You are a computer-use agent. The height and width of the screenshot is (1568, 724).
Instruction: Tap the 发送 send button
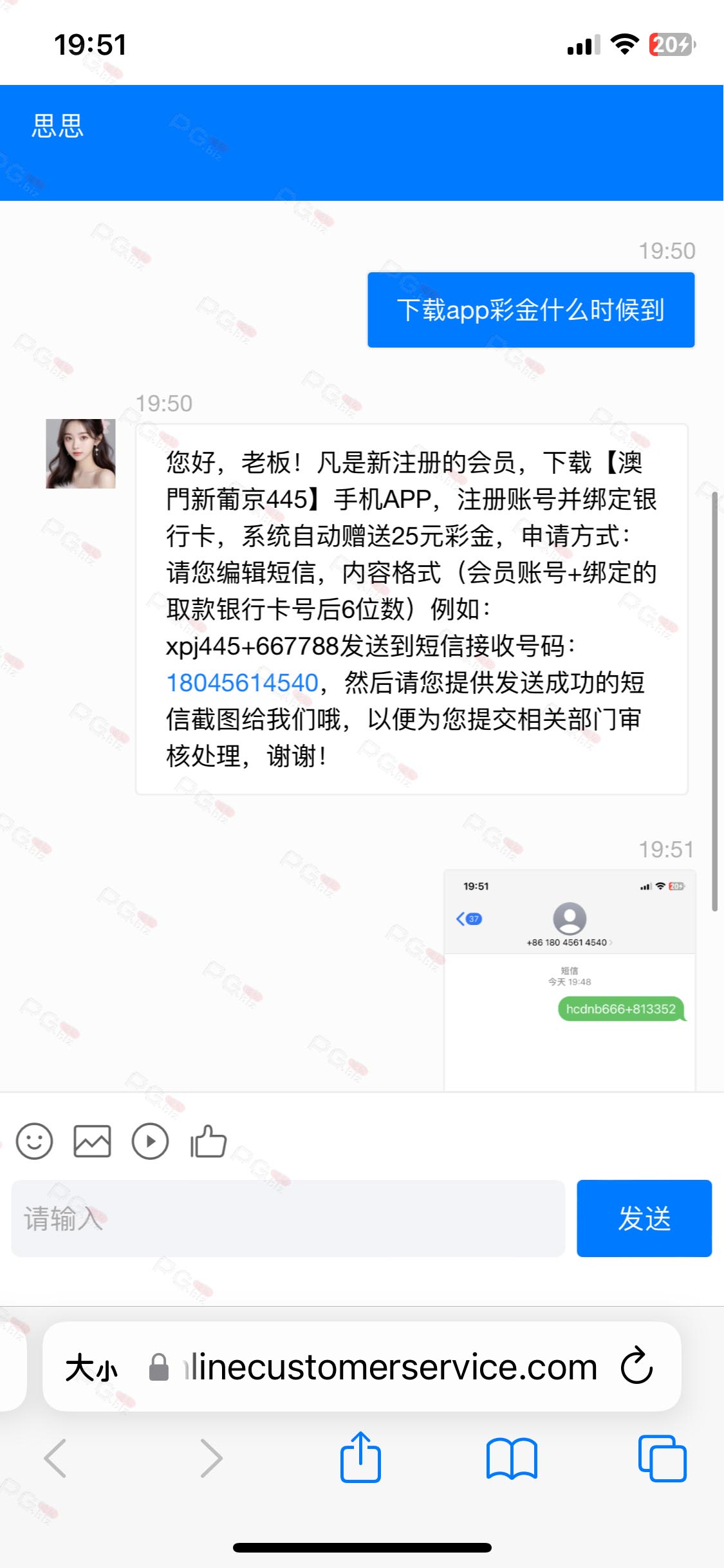[644, 1218]
